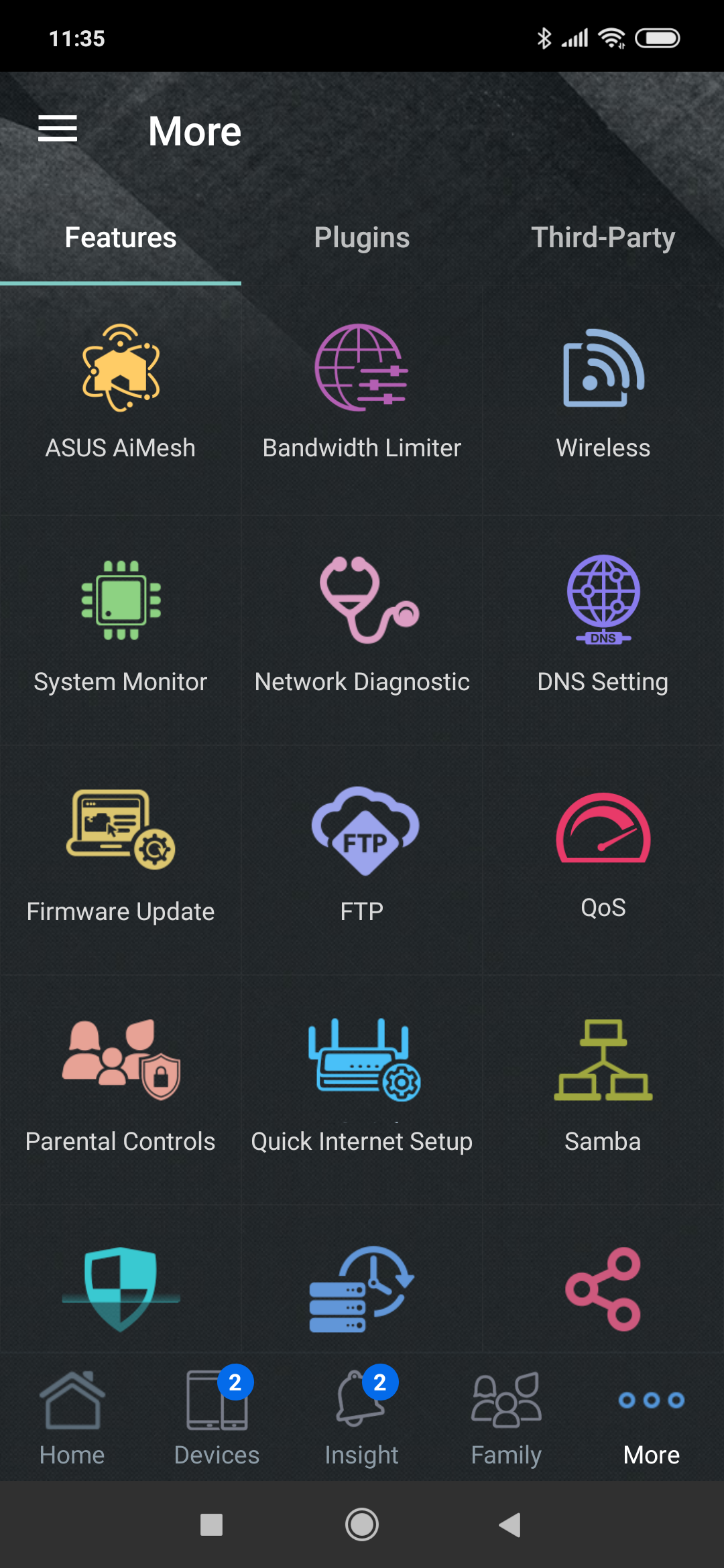Open DNS Setting

[x=603, y=630]
